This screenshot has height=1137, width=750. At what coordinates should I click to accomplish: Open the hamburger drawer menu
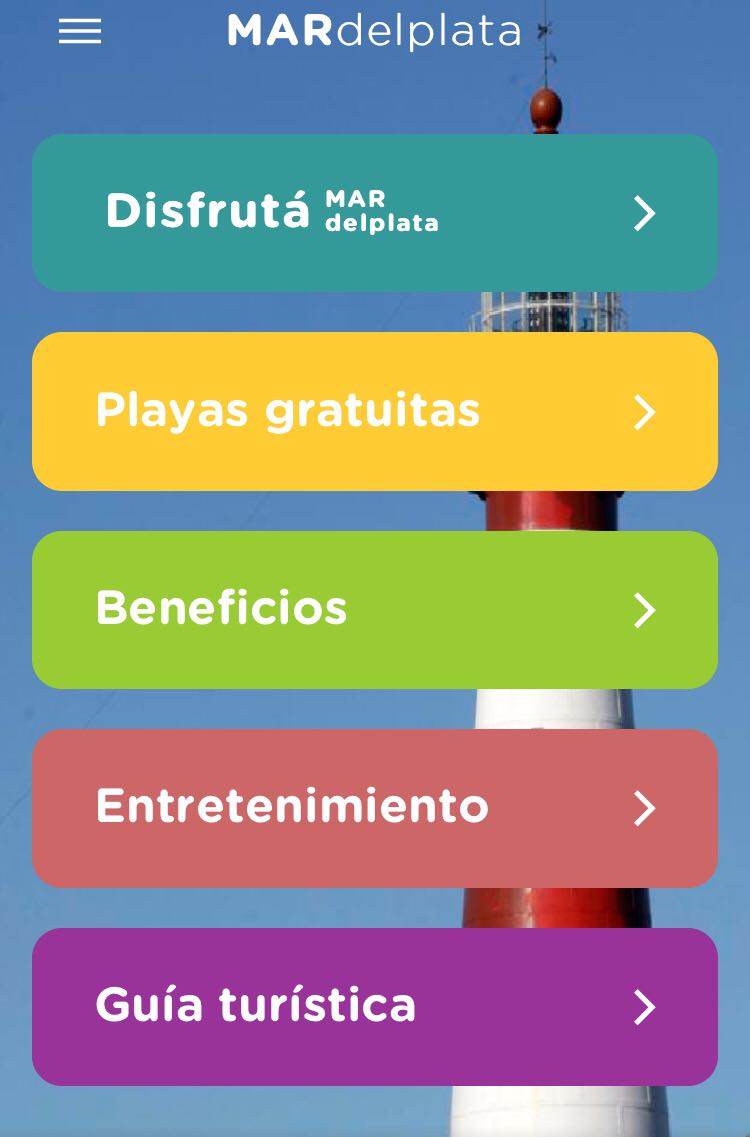tap(80, 32)
